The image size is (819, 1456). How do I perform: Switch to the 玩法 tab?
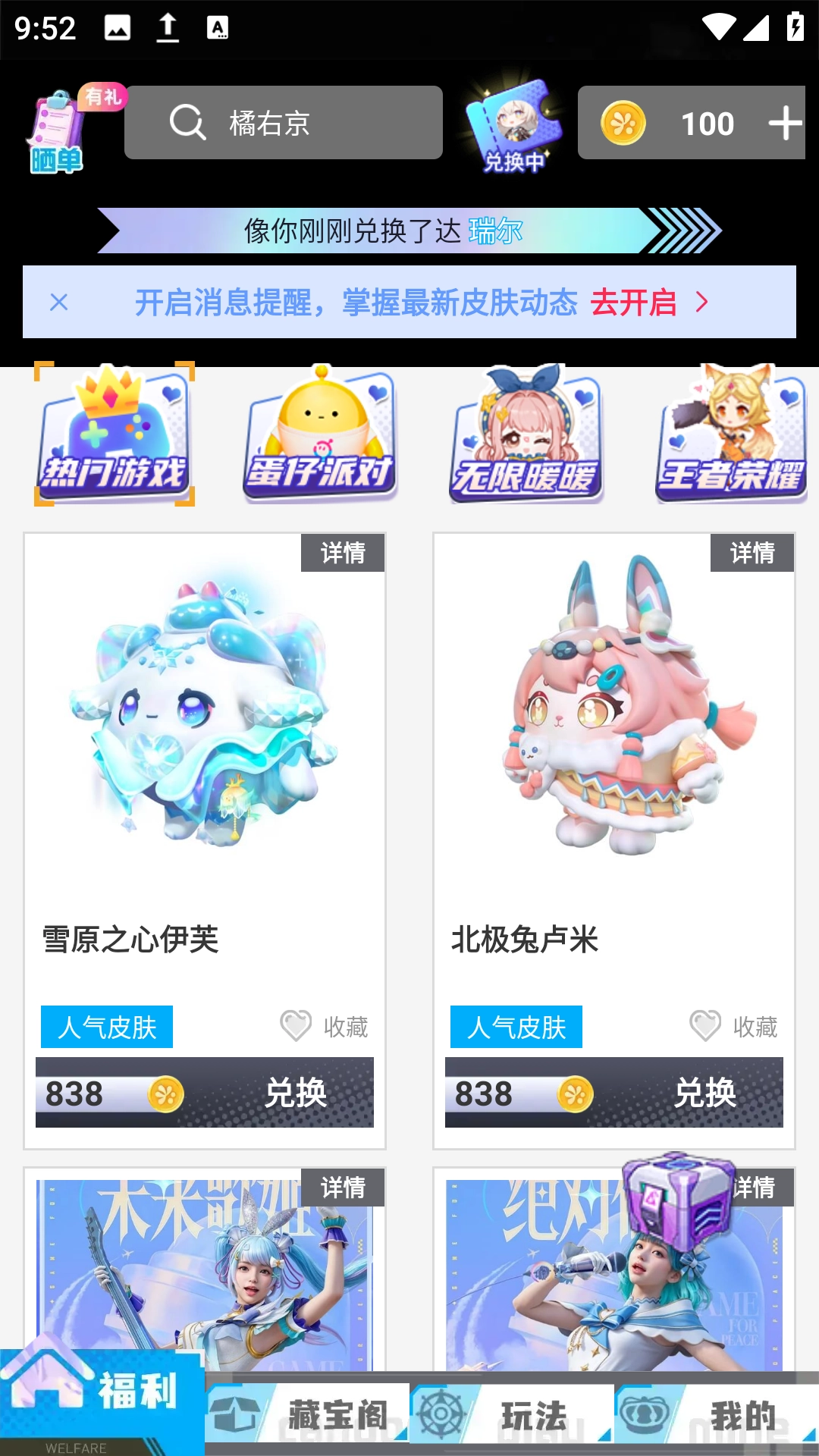click(x=512, y=1414)
